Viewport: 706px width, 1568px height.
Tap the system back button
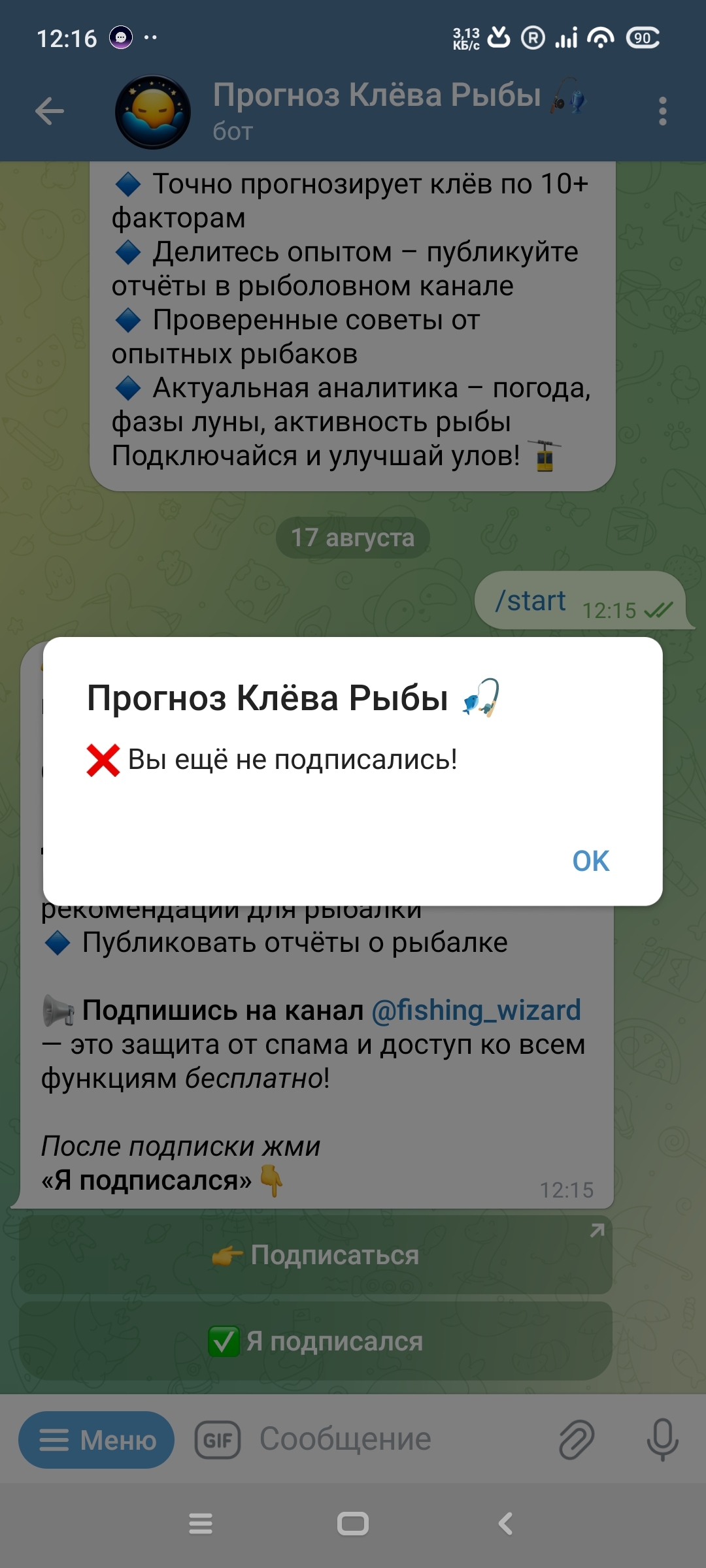pyautogui.click(x=505, y=1524)
